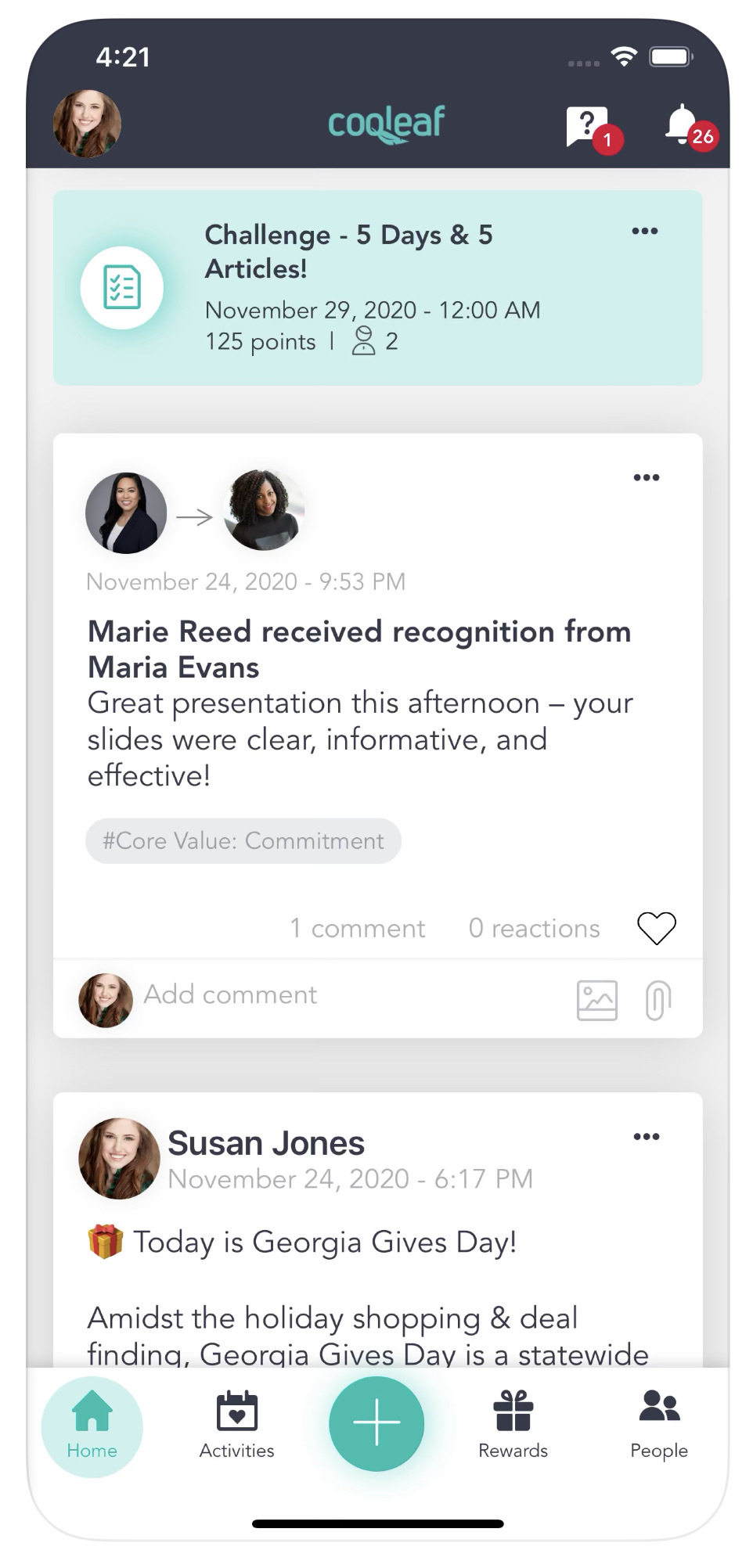Viewport: 753px width, 1568px height.
Task: Switch to the Rewards tab
Action: coord(513,1426)
